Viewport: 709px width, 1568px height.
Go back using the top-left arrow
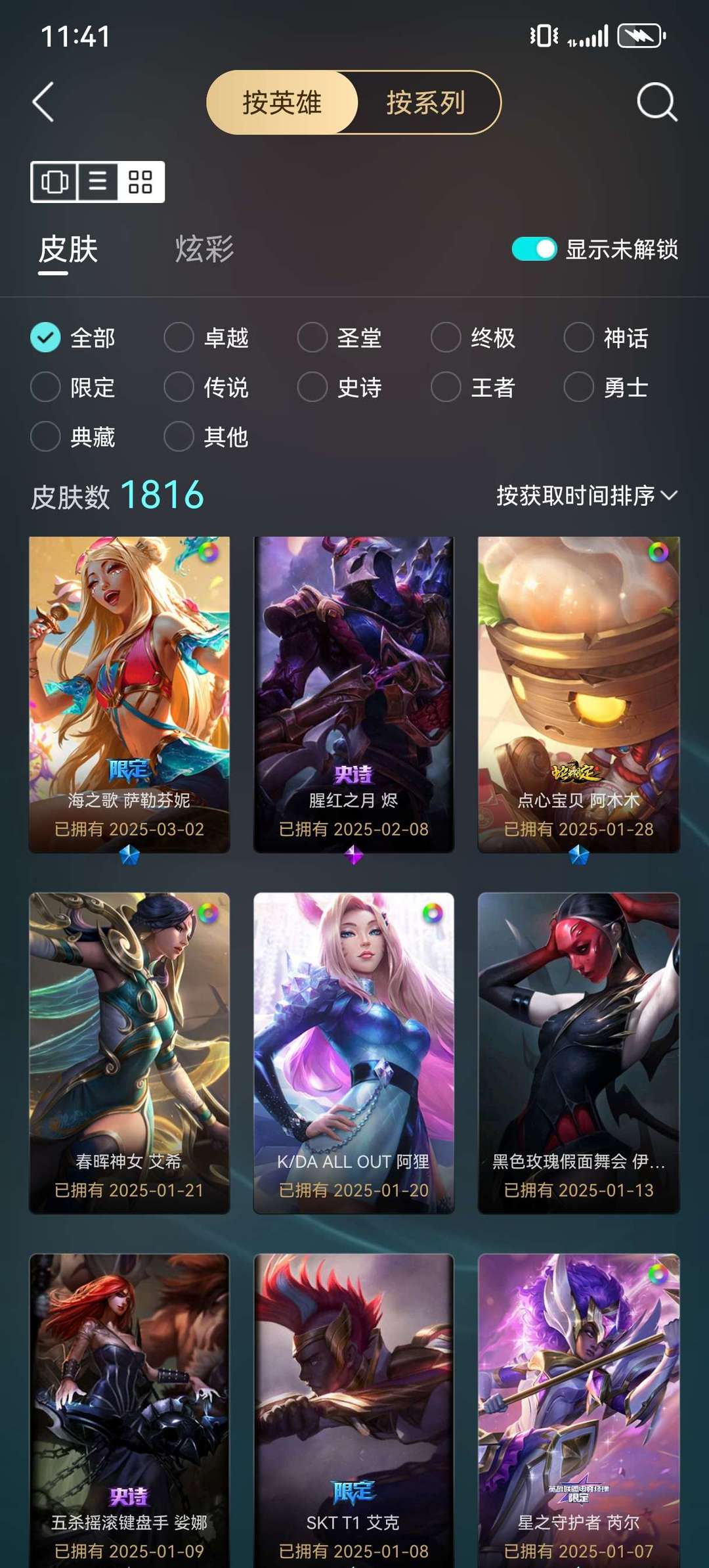[43, 102]
